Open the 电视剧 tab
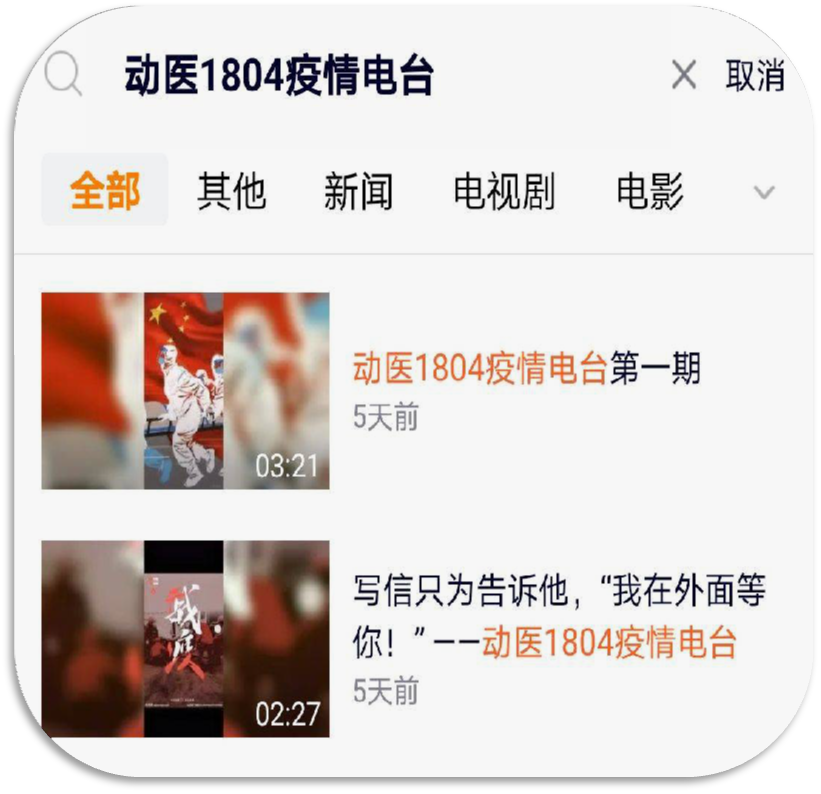Screen dimensions: 821x794 pyautogui.click(x=503, y=190)
